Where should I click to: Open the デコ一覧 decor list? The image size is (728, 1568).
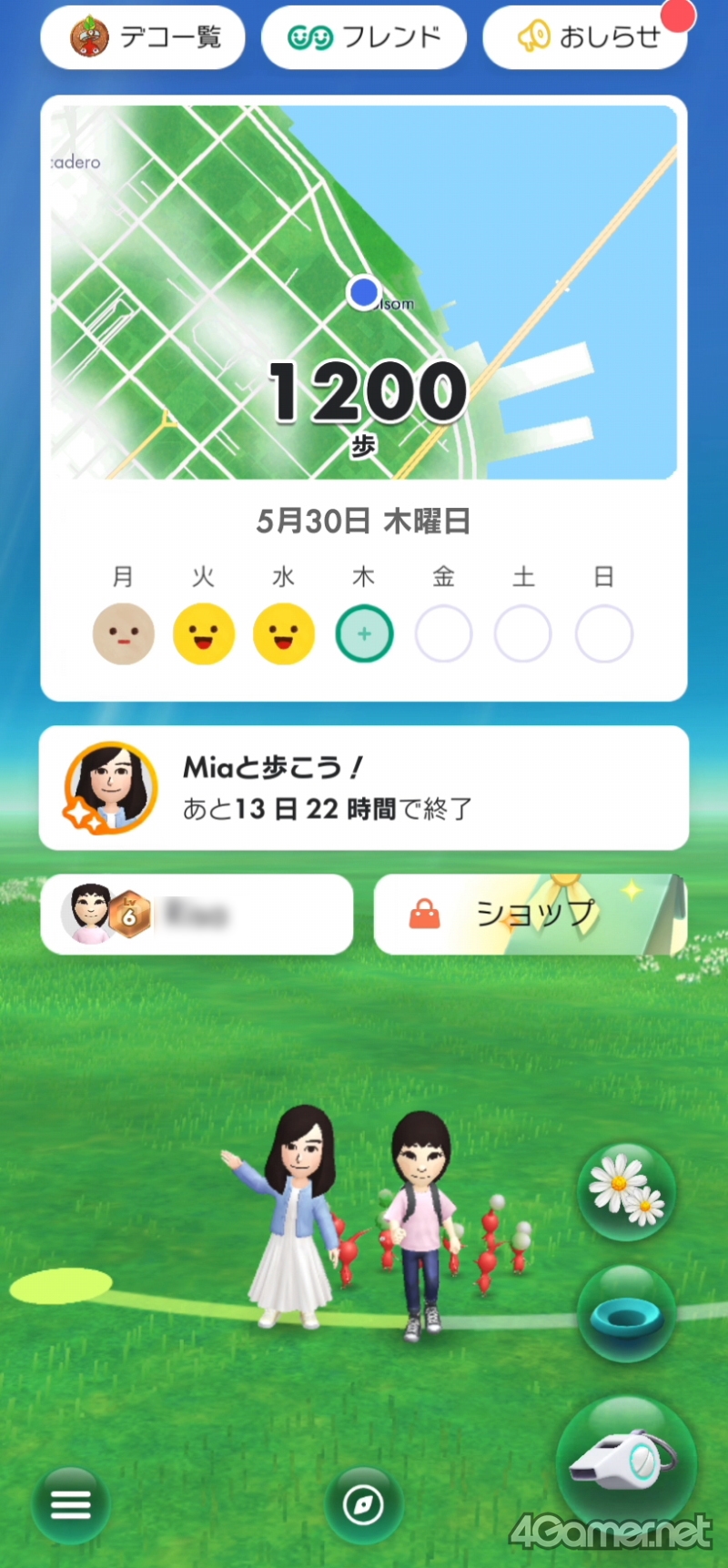(x=143, y=37)
